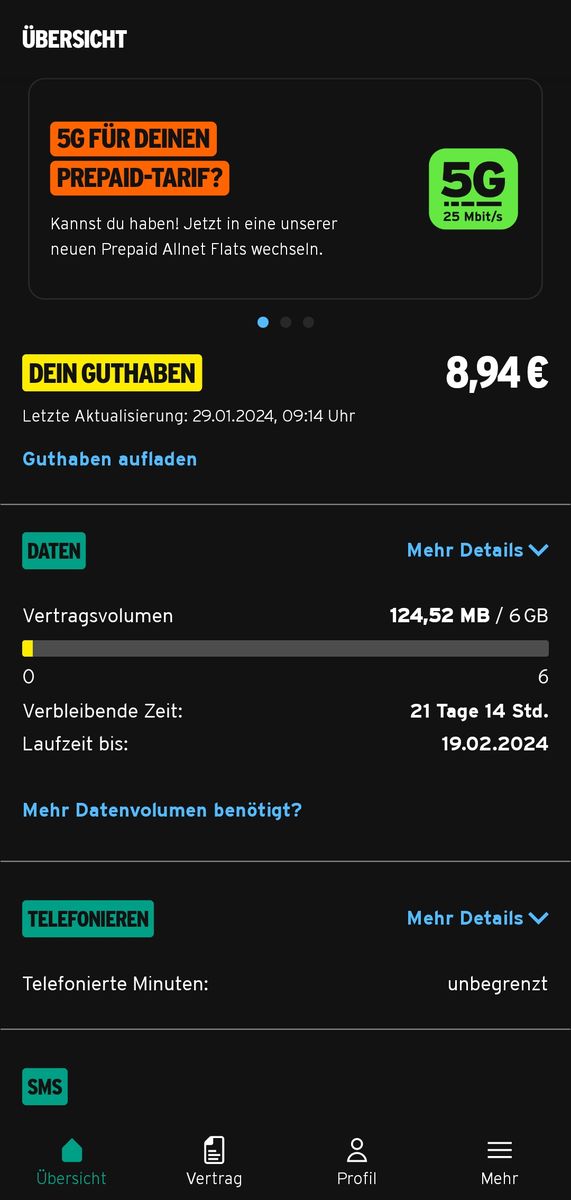Open the Mehr menu tab
This screenshot has width=571, height=1200.
499,1161
